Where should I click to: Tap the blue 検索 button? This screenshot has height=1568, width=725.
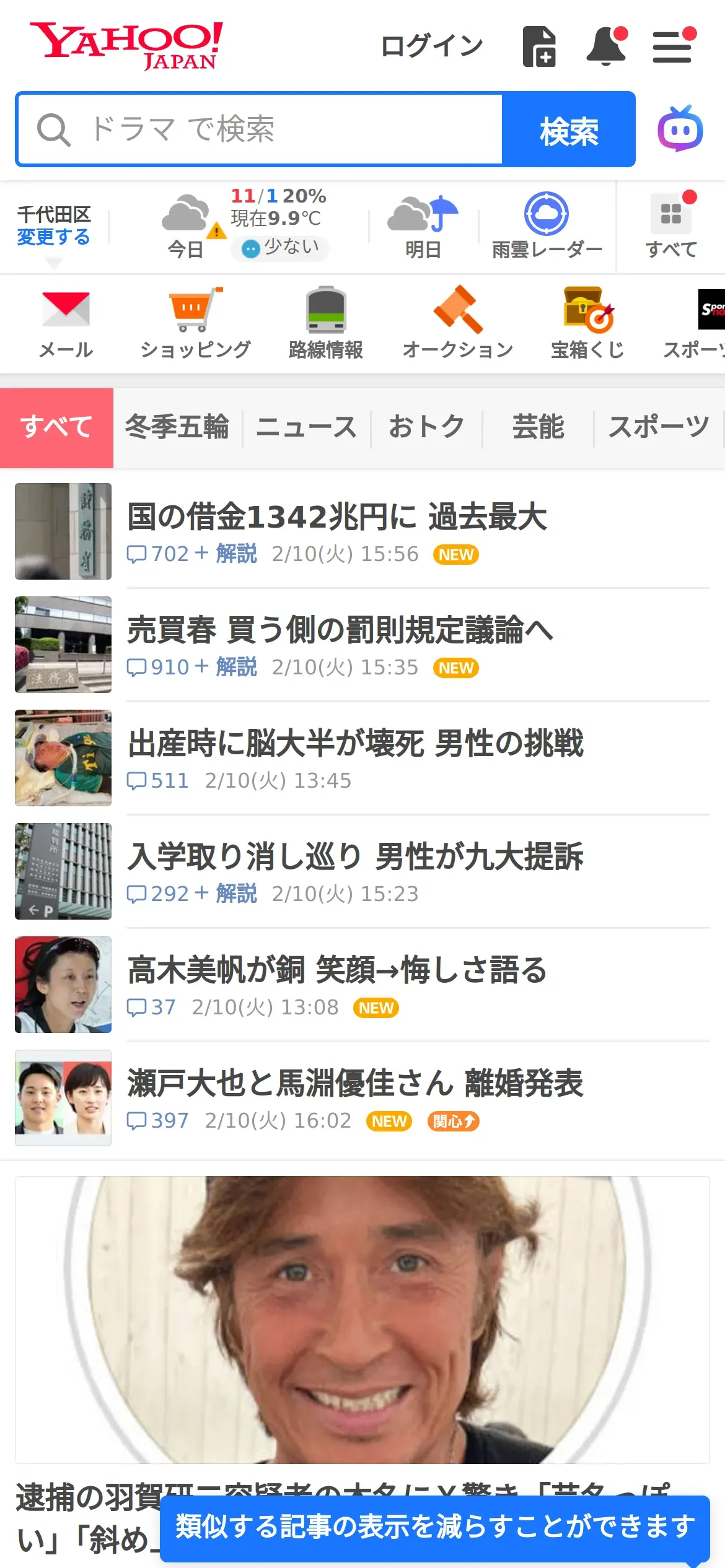[x=568, y=130]
